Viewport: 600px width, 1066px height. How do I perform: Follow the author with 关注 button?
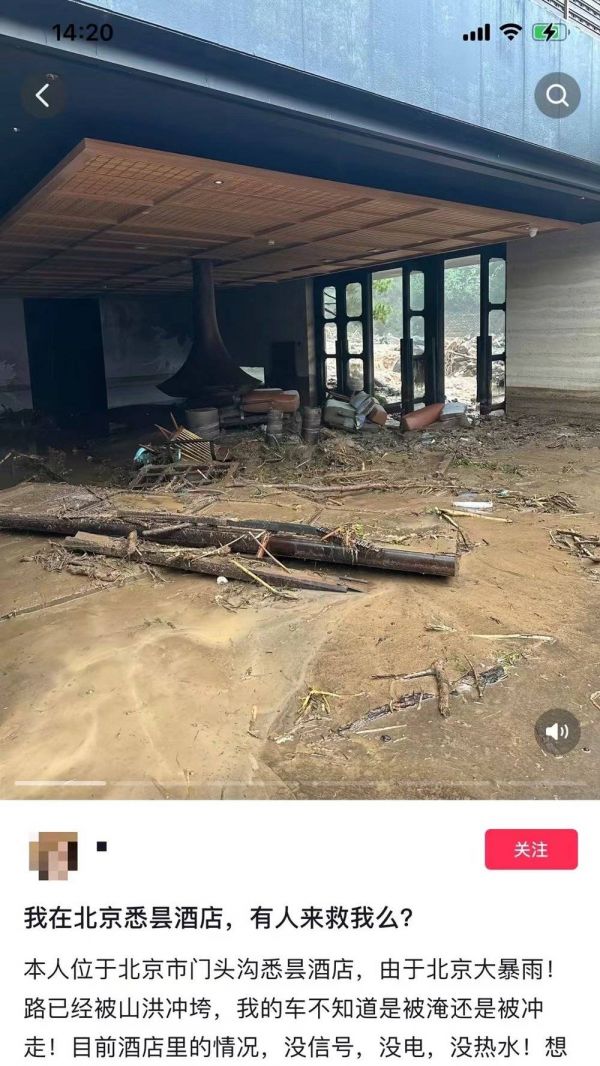click(531, 849)
